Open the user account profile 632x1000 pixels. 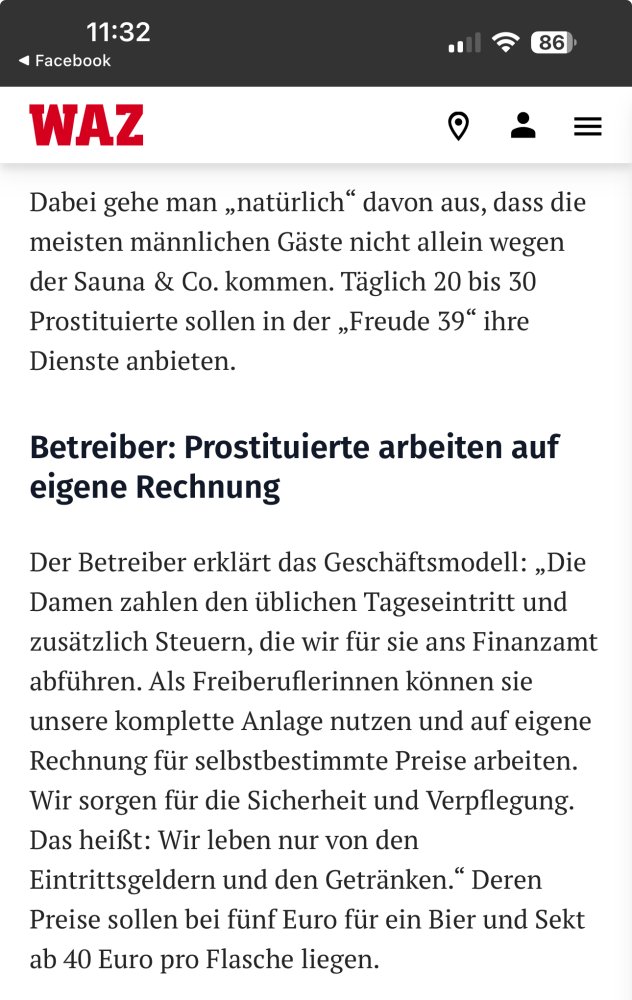(523, 126)
